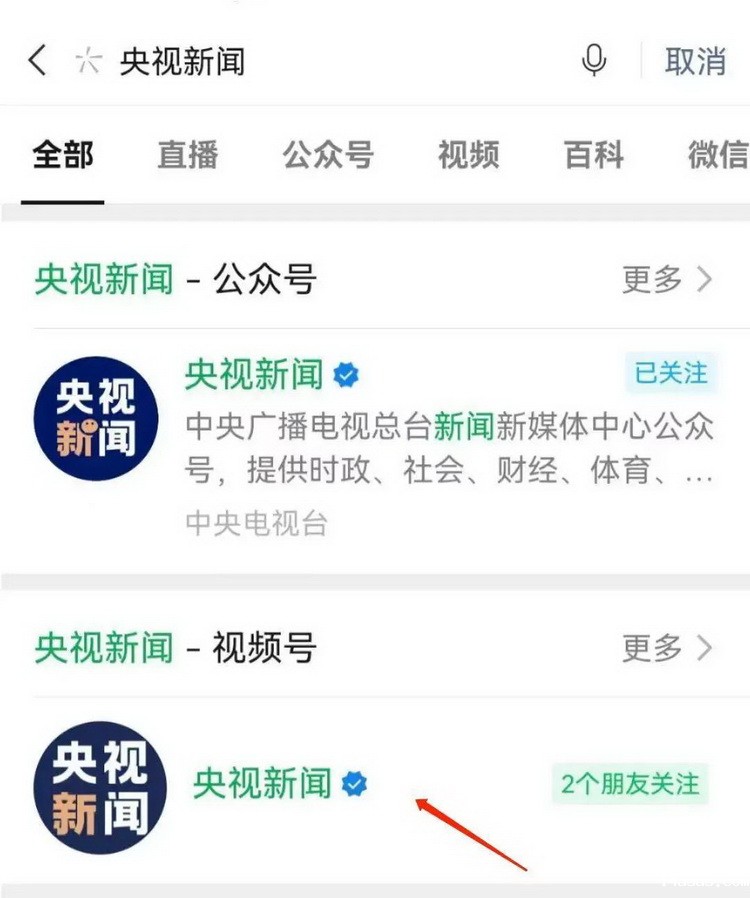Switch to the 直播 tab
Image resolution: width=750 pixels, height=898 pixels.
(187, 156)
